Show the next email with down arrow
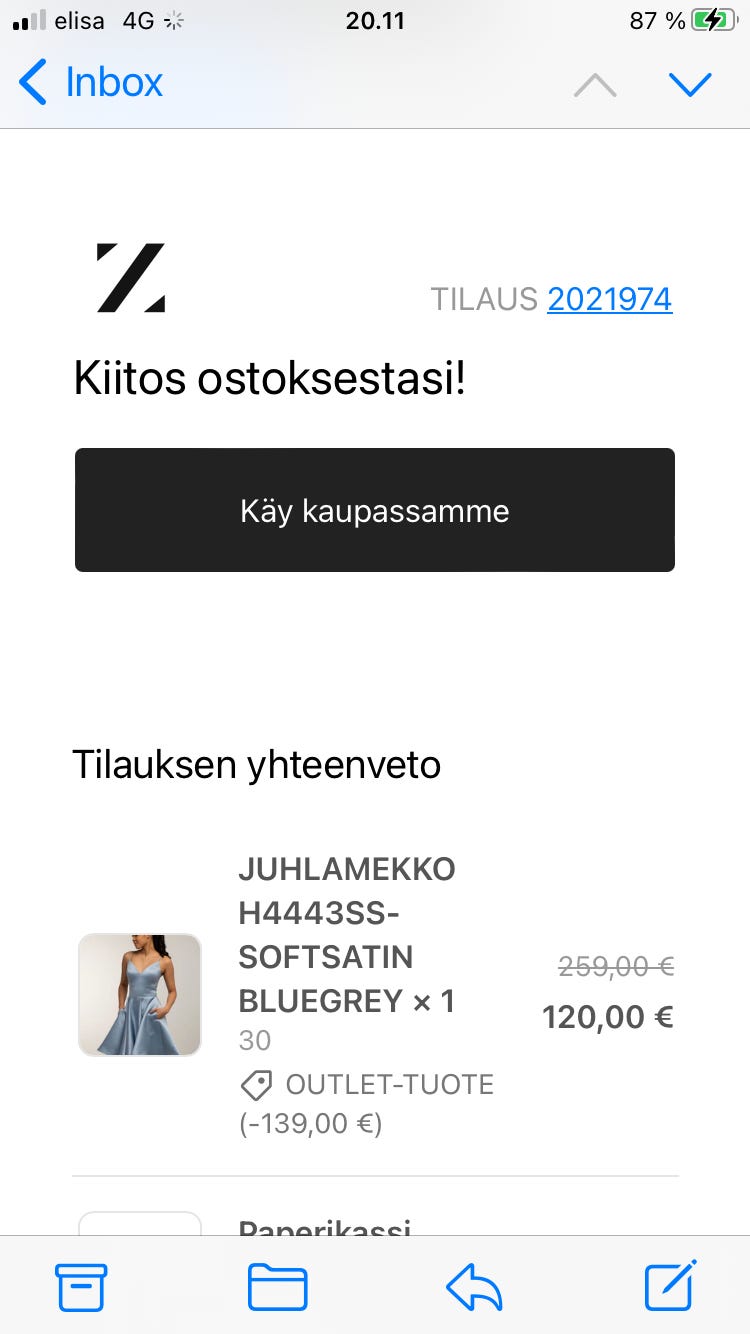750x1334 pixels. [690, 85]
